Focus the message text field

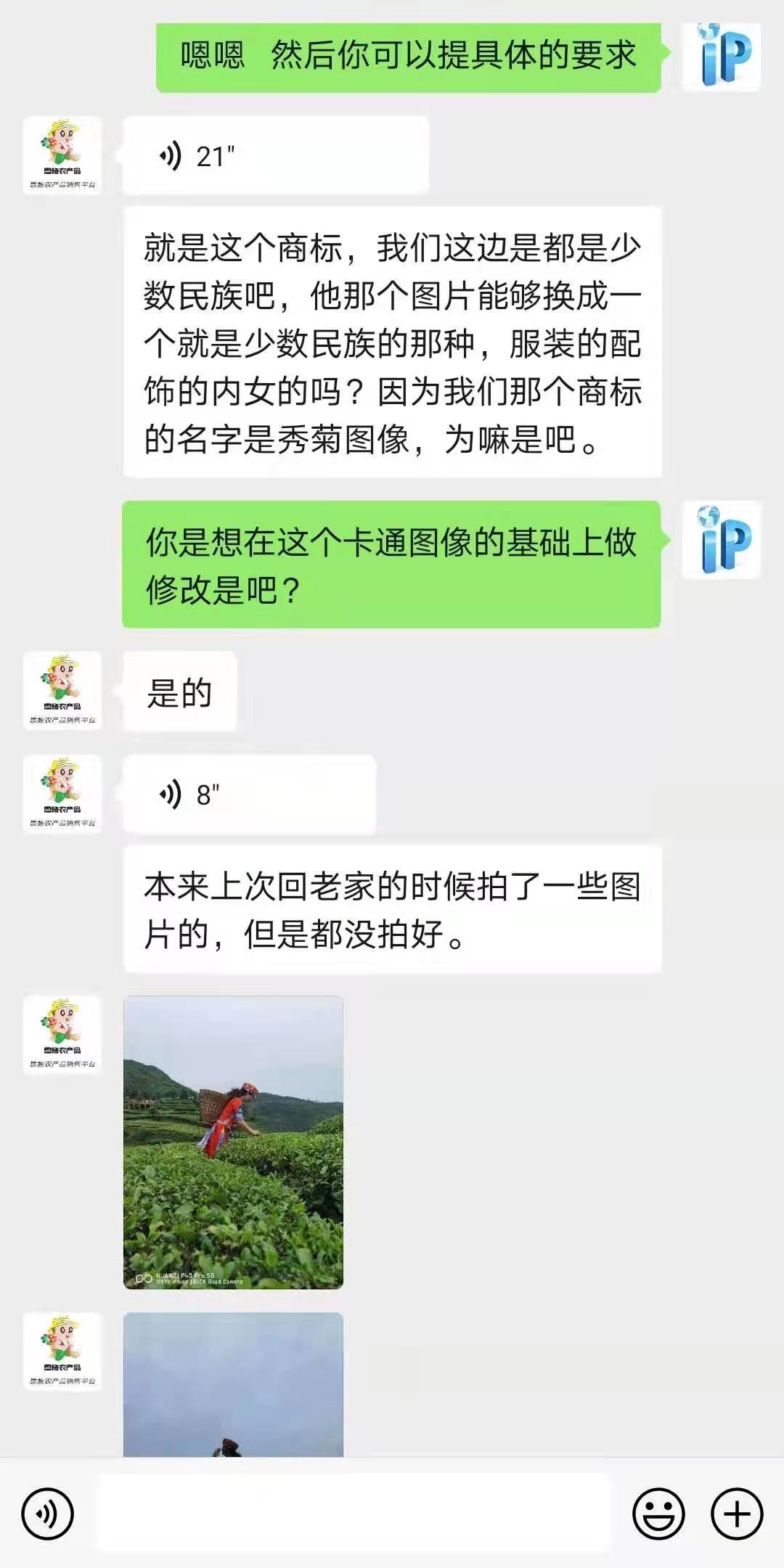pyautogui.click(x=354, y=1514)
